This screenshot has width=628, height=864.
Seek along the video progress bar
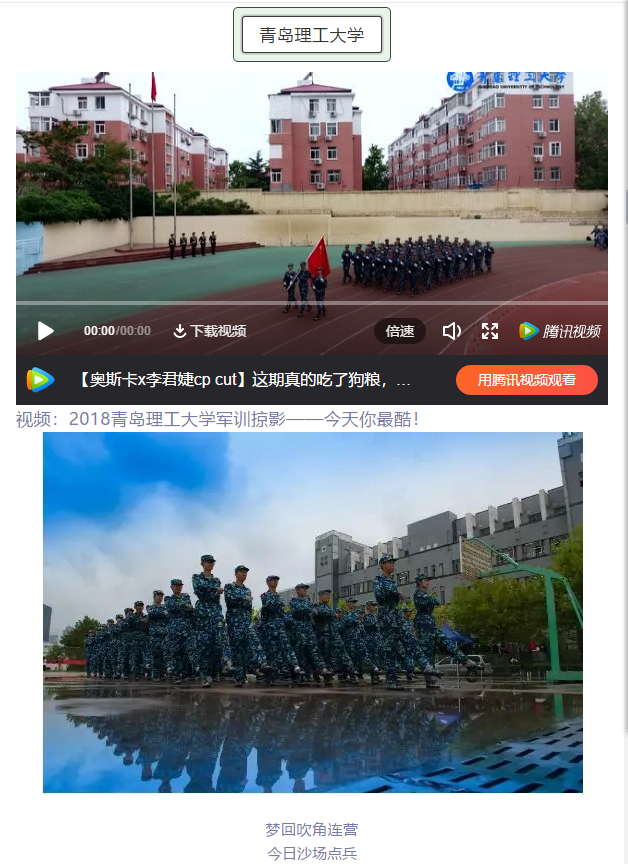coord(312,302)
